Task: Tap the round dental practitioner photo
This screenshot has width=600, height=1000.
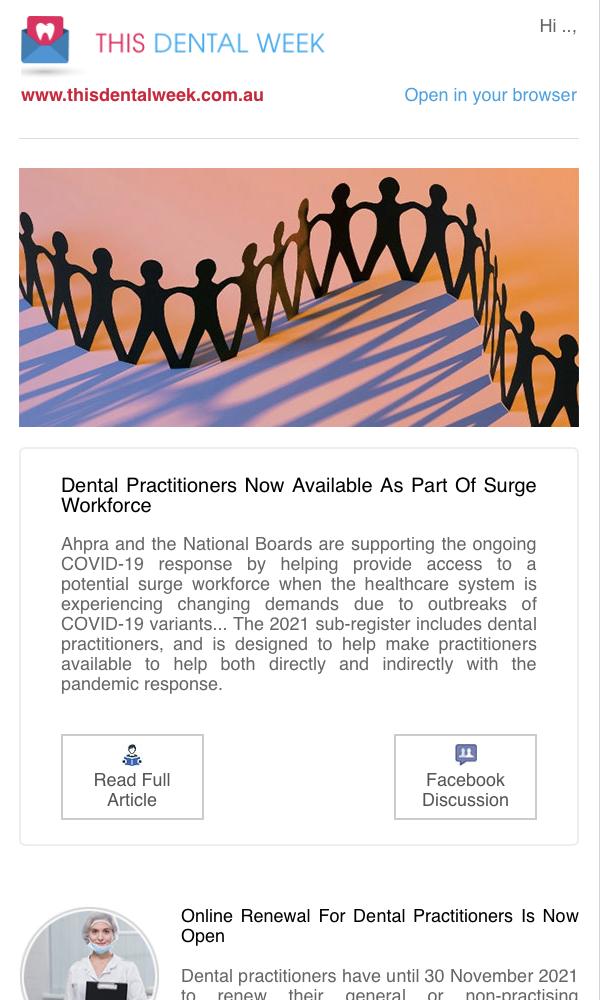Action: [x=89, y=954]
